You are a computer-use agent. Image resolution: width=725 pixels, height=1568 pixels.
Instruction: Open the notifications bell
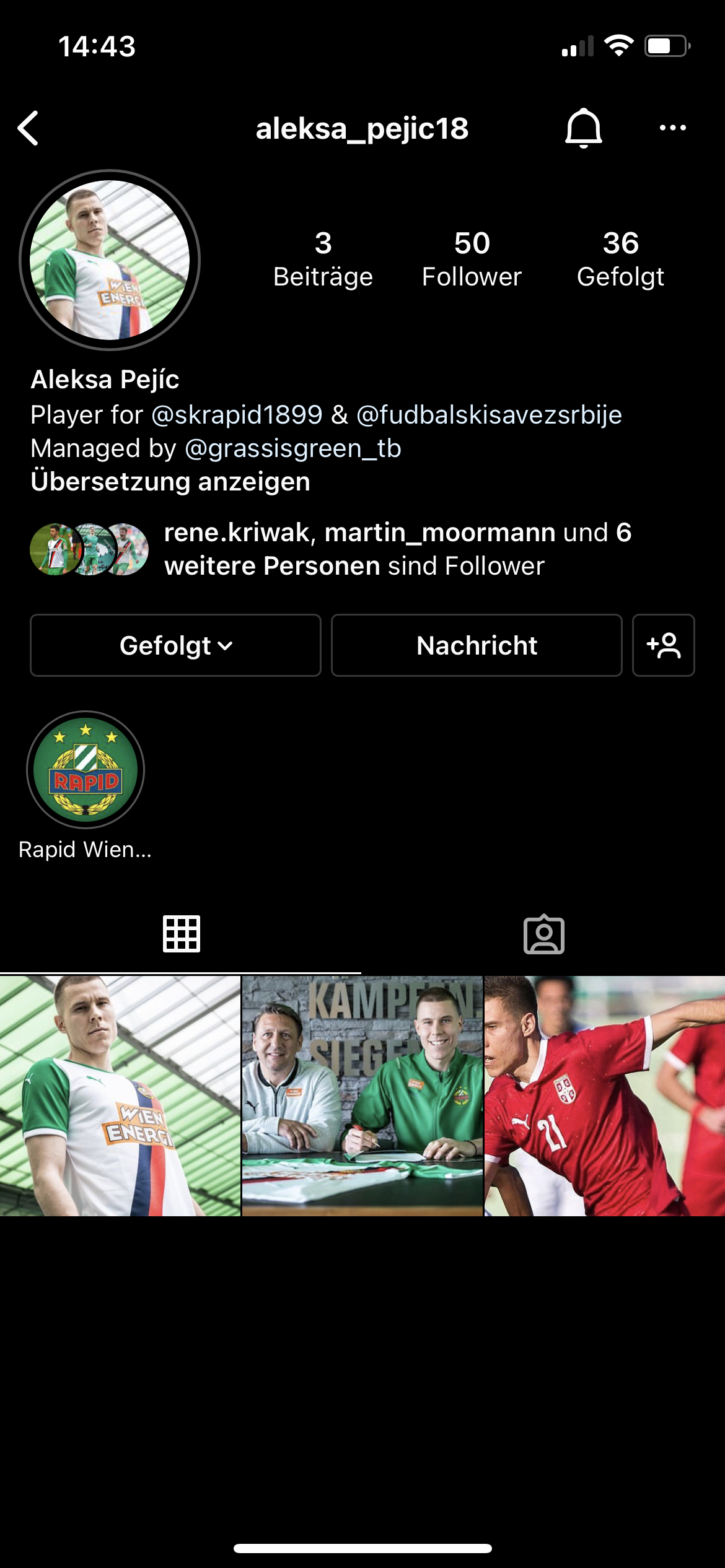pos(583,128)
